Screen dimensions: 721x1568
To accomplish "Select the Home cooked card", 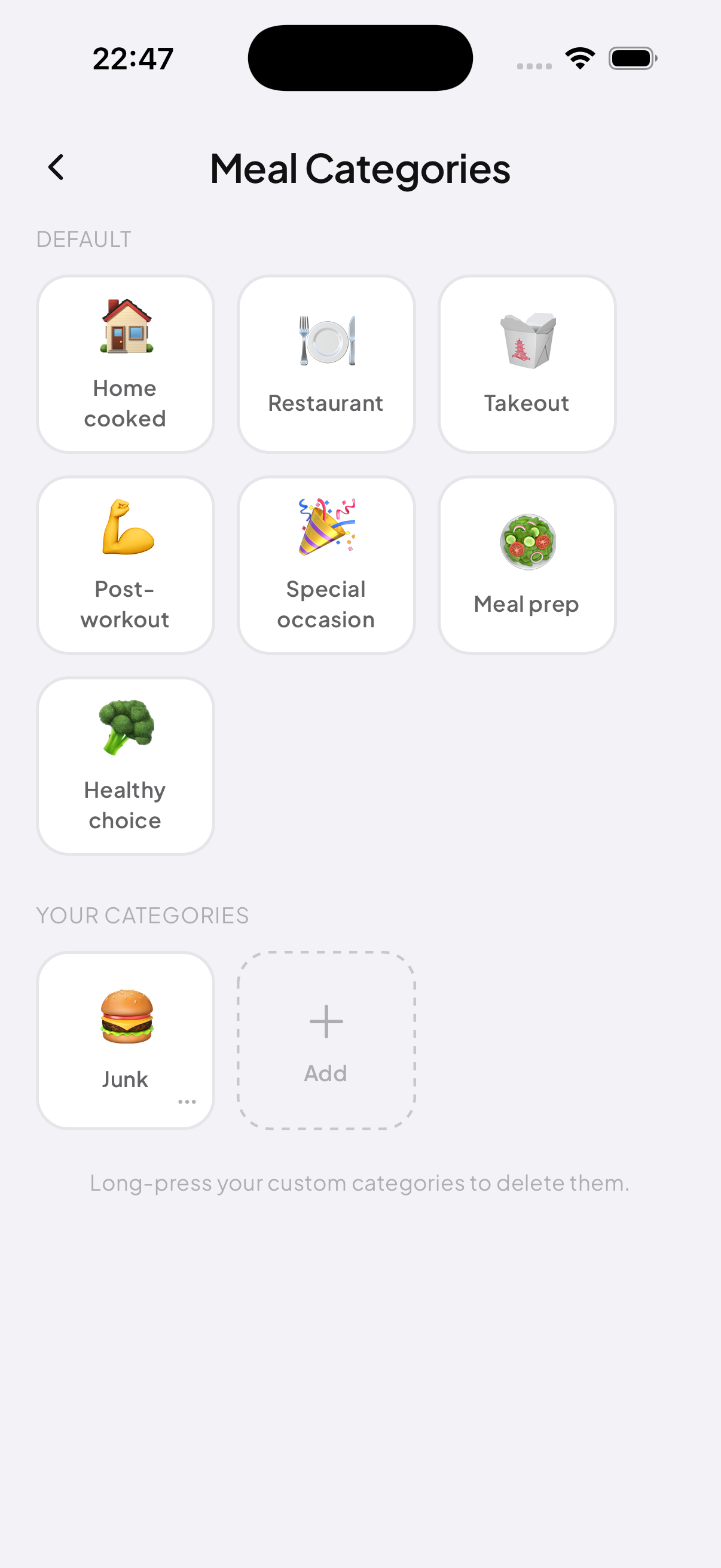I will coord(125,363).
